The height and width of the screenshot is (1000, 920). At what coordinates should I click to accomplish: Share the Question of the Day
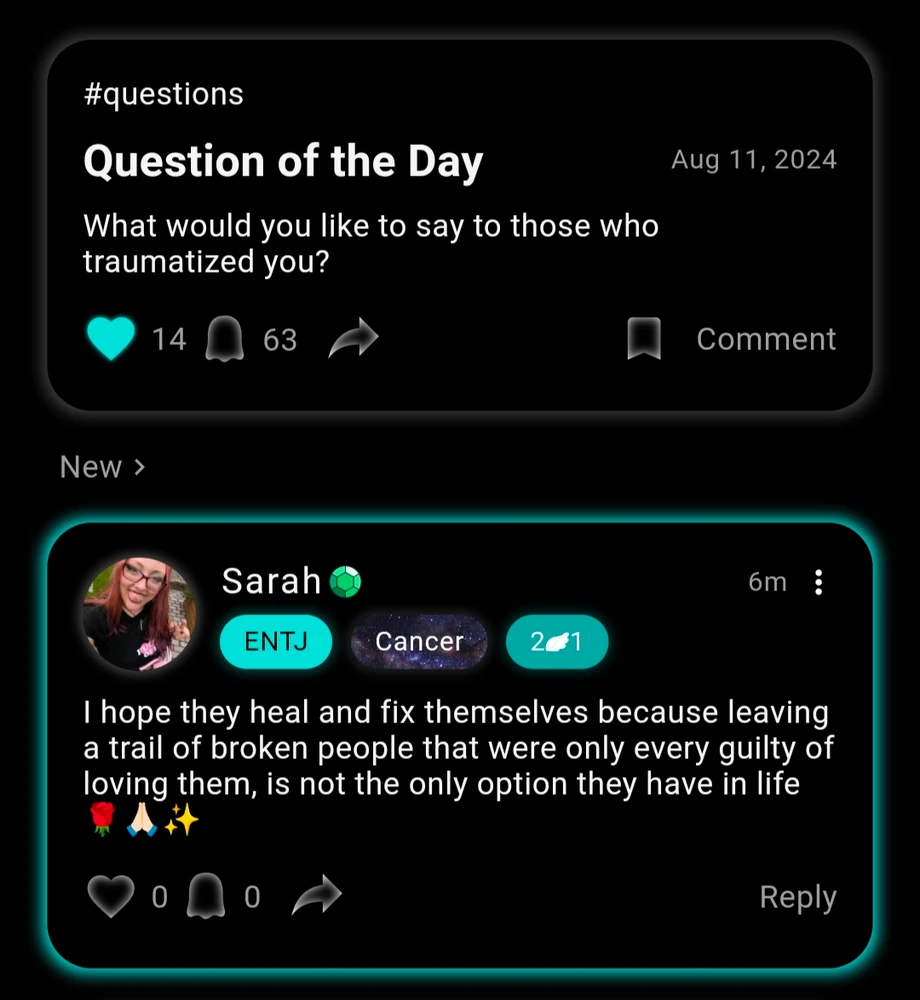(x=353, y=339)
